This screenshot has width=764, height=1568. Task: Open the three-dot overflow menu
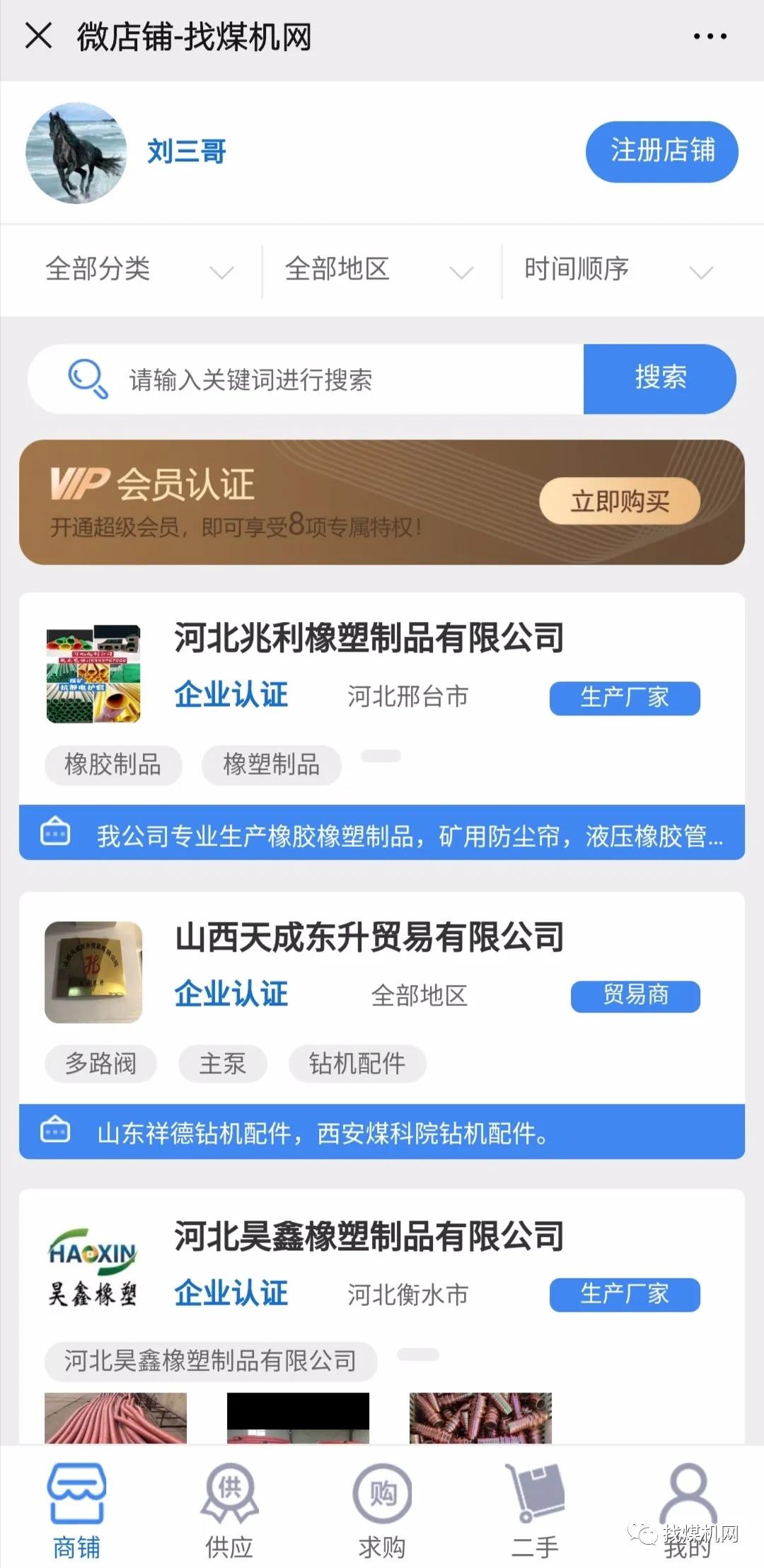(x=710, y=36)
